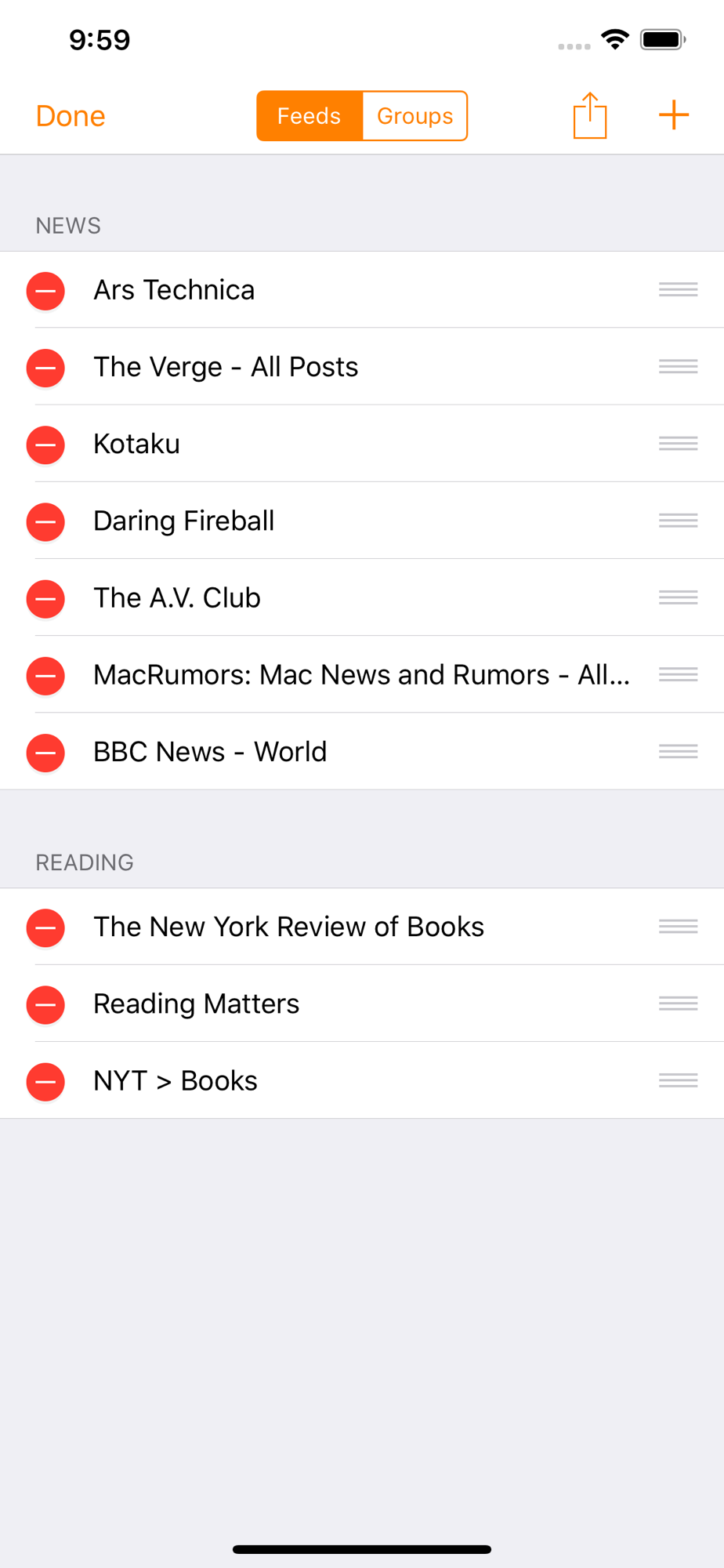
Task: Remove The A.V. Club feed
Action: [x=45, y=598]
